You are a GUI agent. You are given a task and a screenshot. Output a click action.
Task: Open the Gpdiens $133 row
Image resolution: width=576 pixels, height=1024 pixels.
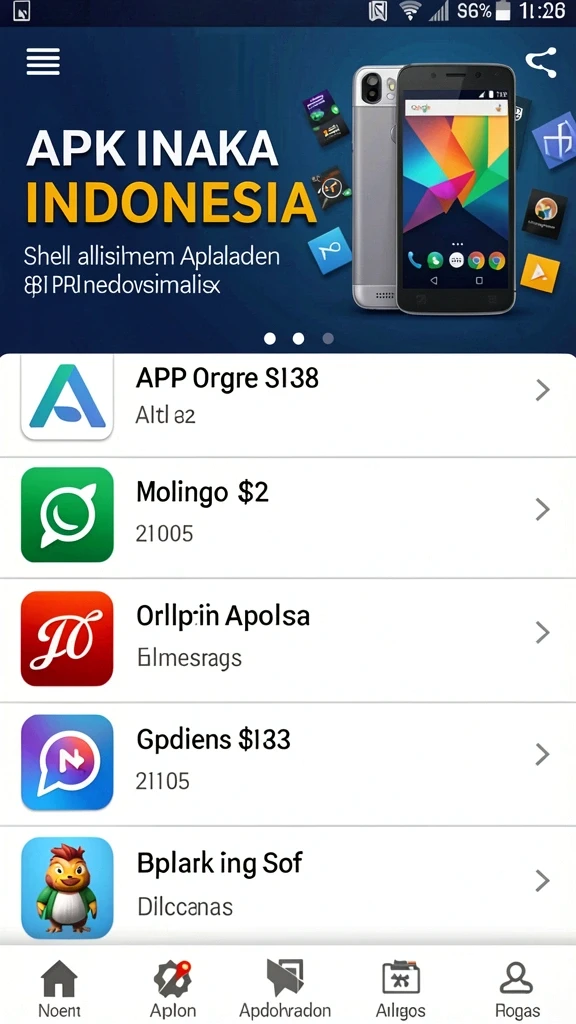pos(288,763)
